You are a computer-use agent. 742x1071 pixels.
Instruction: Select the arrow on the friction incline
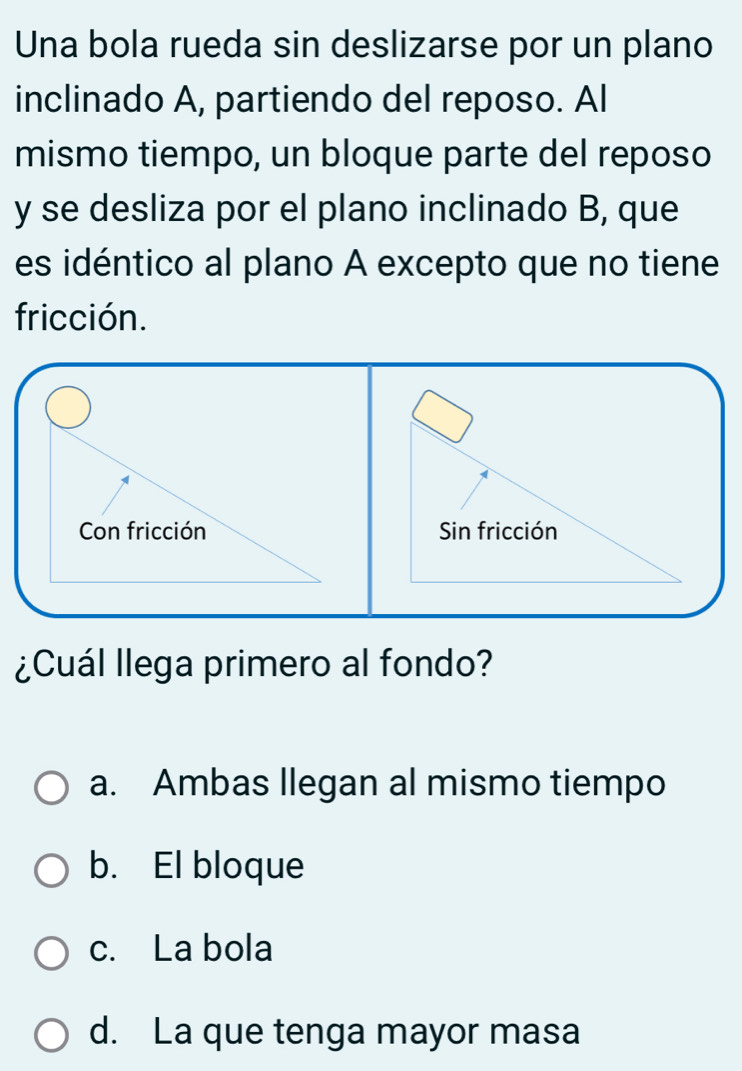click(x=115, y=495)
